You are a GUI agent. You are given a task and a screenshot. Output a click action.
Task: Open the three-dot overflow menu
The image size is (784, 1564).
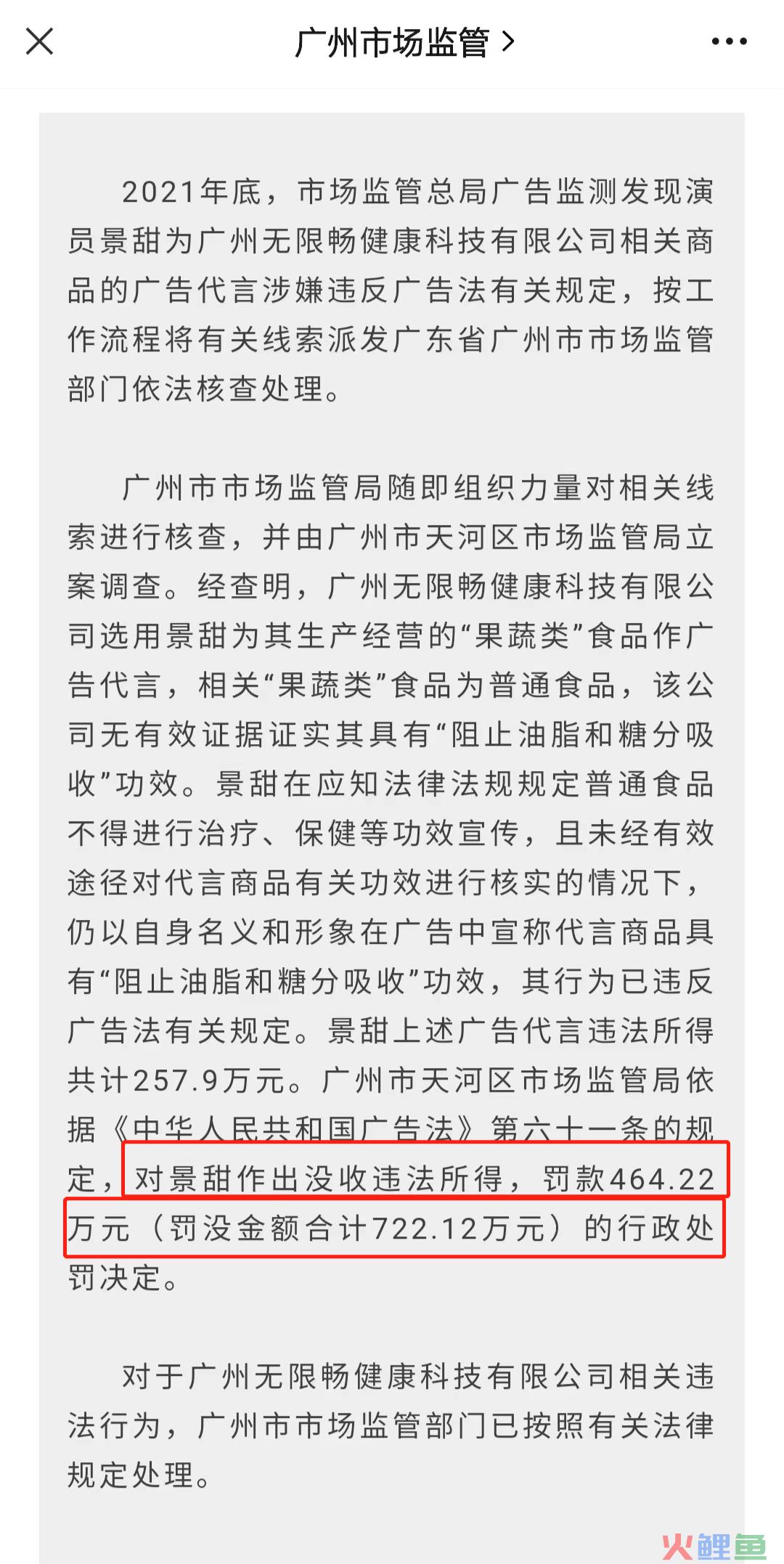pyautogui.click(x=729, y=42)
